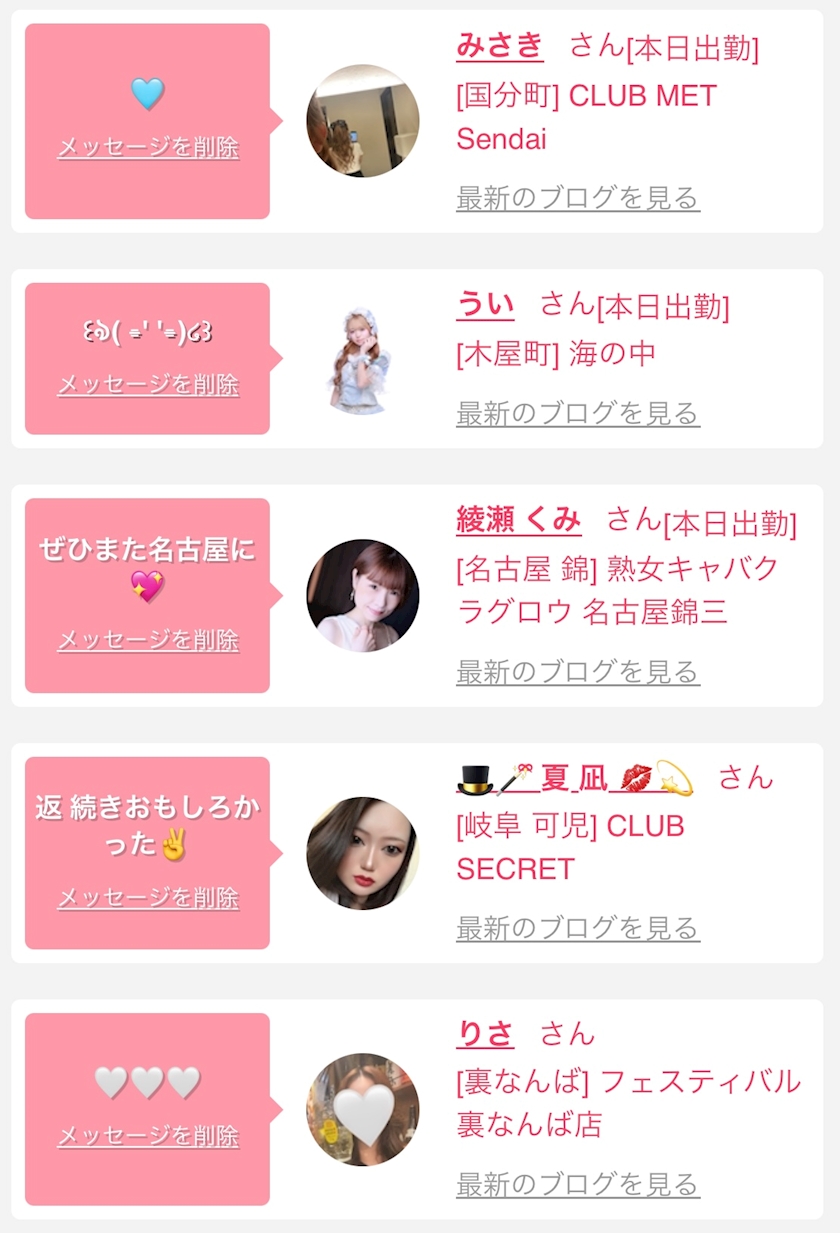Tap 綾瀬 くみ's profile photo

pos(363,596)
